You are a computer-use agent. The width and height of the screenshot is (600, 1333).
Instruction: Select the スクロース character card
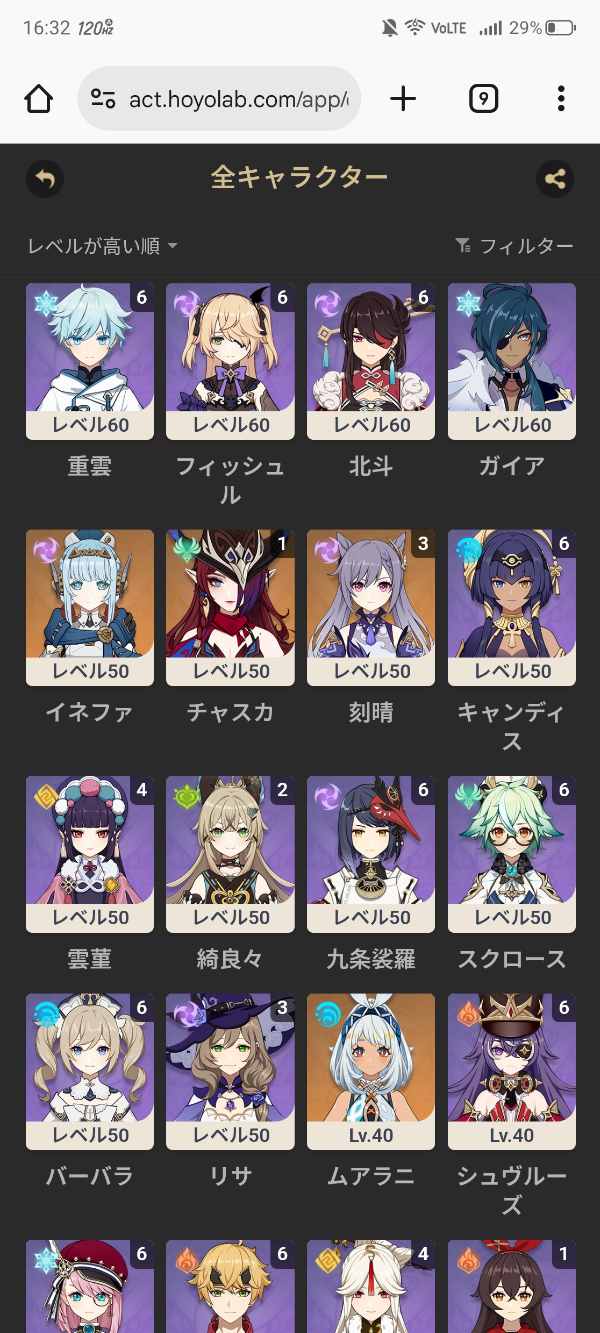(x=512, y=855)
